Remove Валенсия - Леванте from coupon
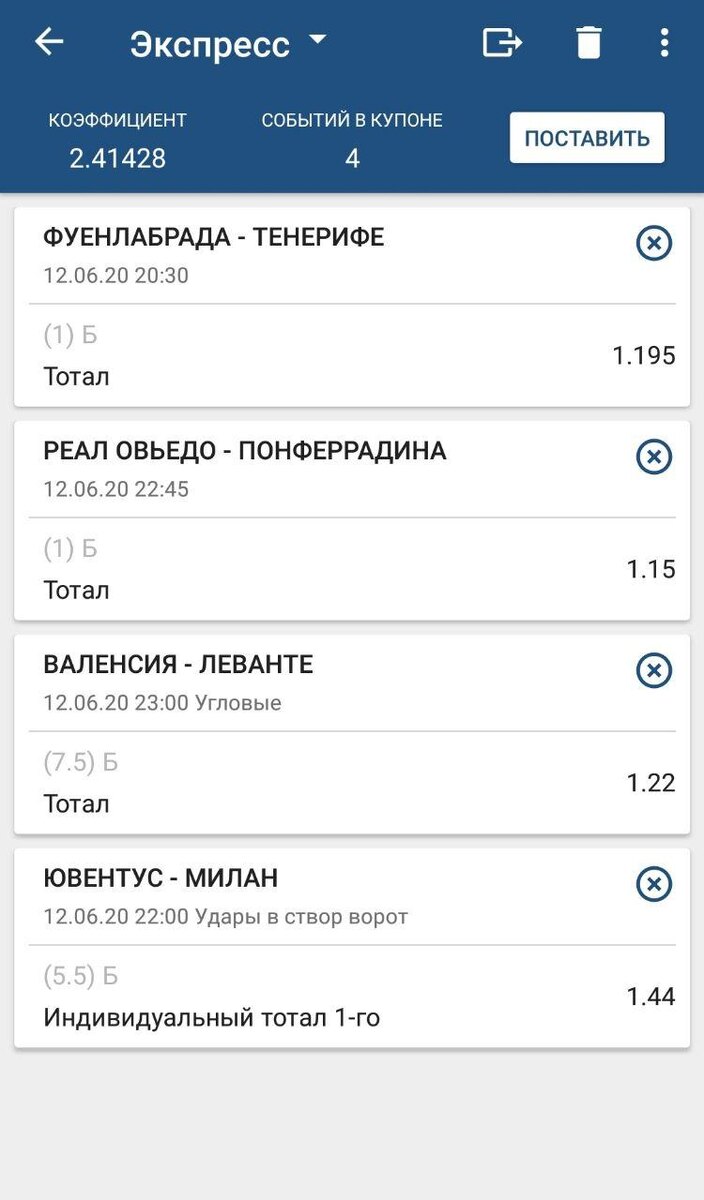This screenshot has height=1200, width=704. pyautogui.click(x=654, y=670)
